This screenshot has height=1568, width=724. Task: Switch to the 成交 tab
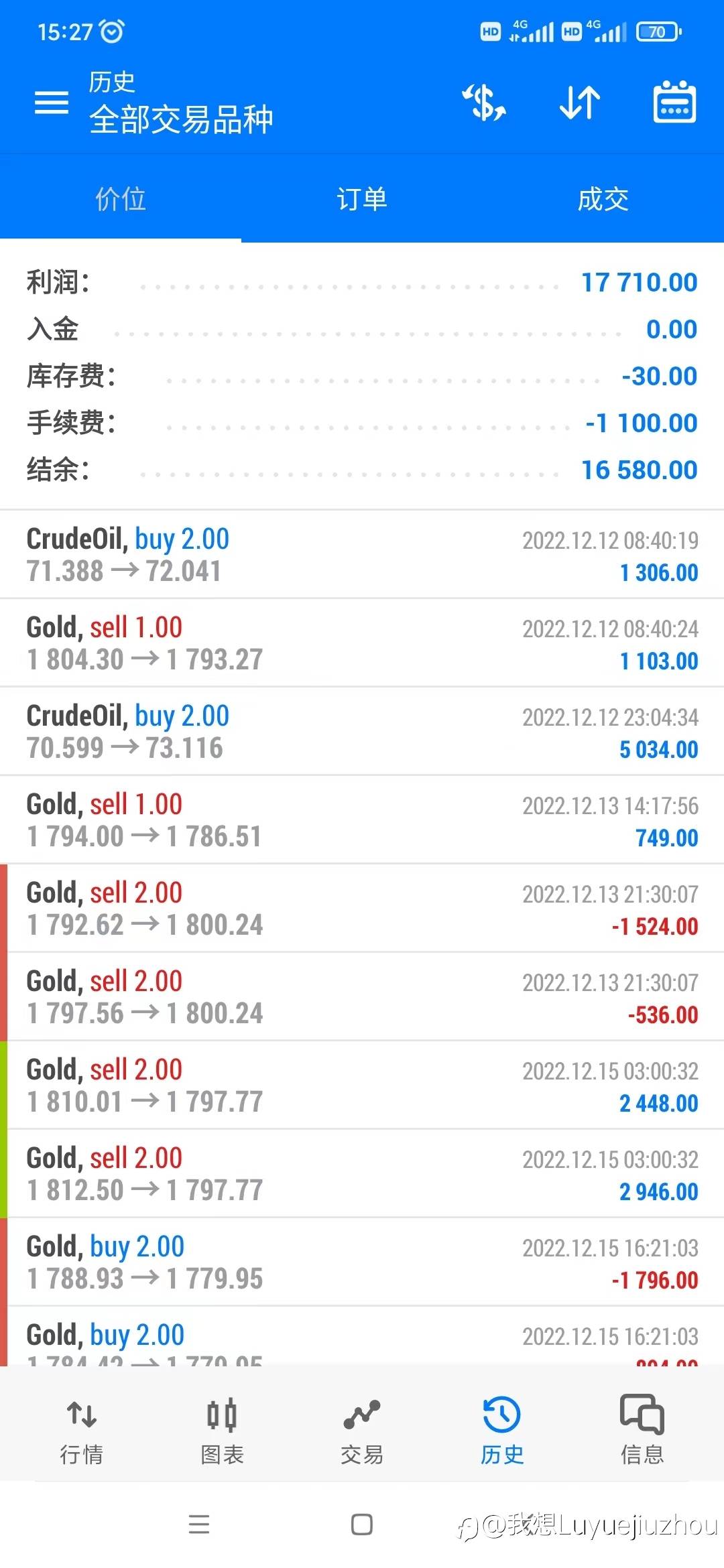coord(603,199)
